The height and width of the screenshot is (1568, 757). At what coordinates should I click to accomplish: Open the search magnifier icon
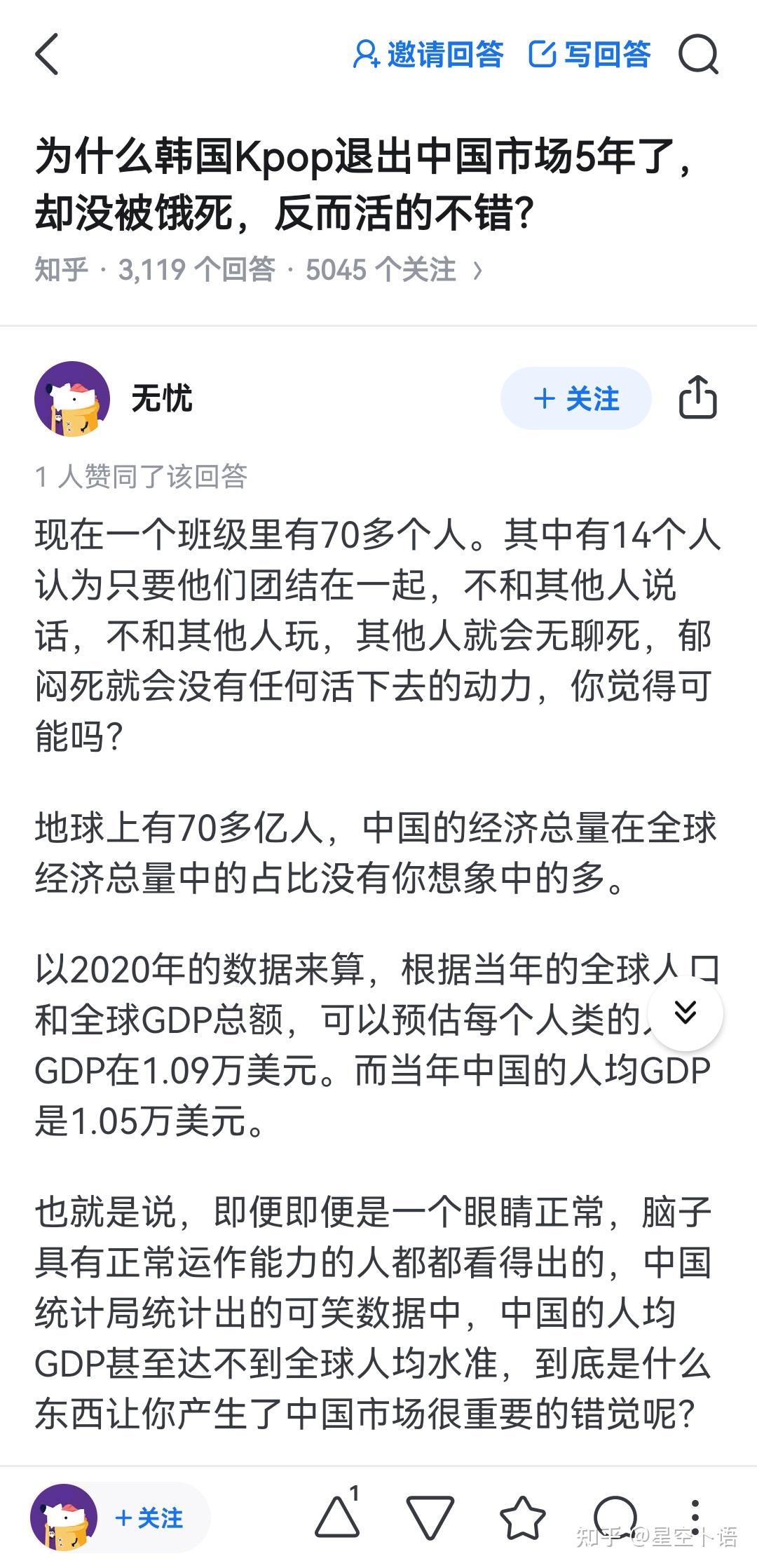tap(698, 55)
